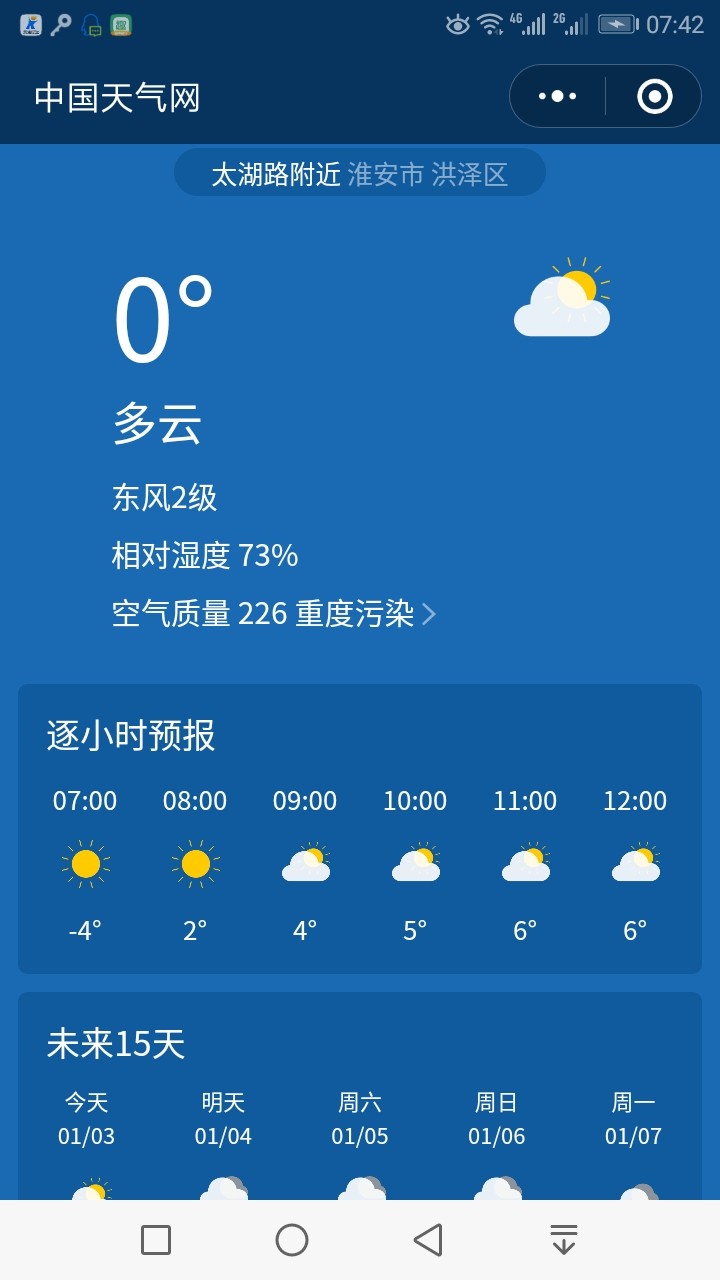Go to the system home screen
This screenshot has height=1280, width=720.
[292, 1240]
